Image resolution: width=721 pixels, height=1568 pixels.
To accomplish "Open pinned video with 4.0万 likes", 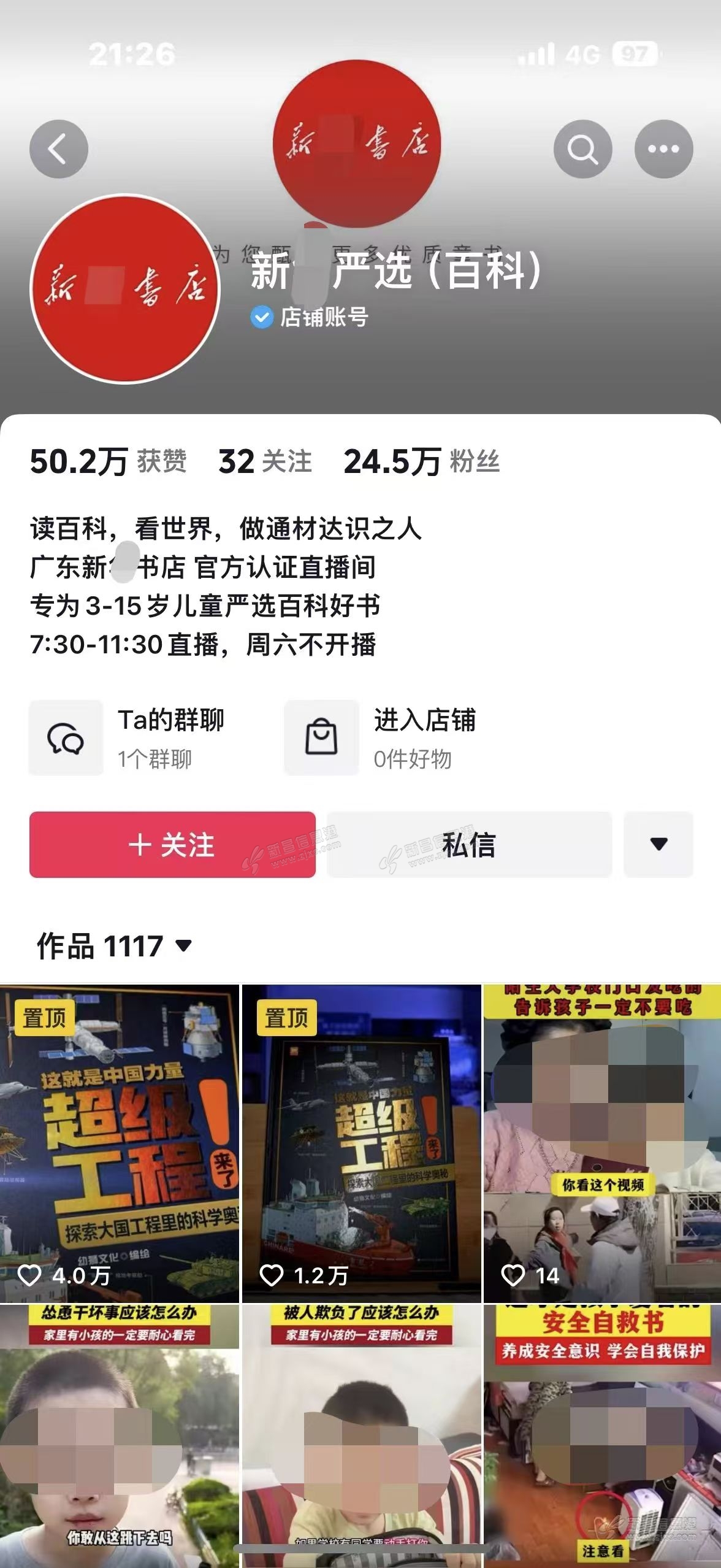I will [120, 1144].
